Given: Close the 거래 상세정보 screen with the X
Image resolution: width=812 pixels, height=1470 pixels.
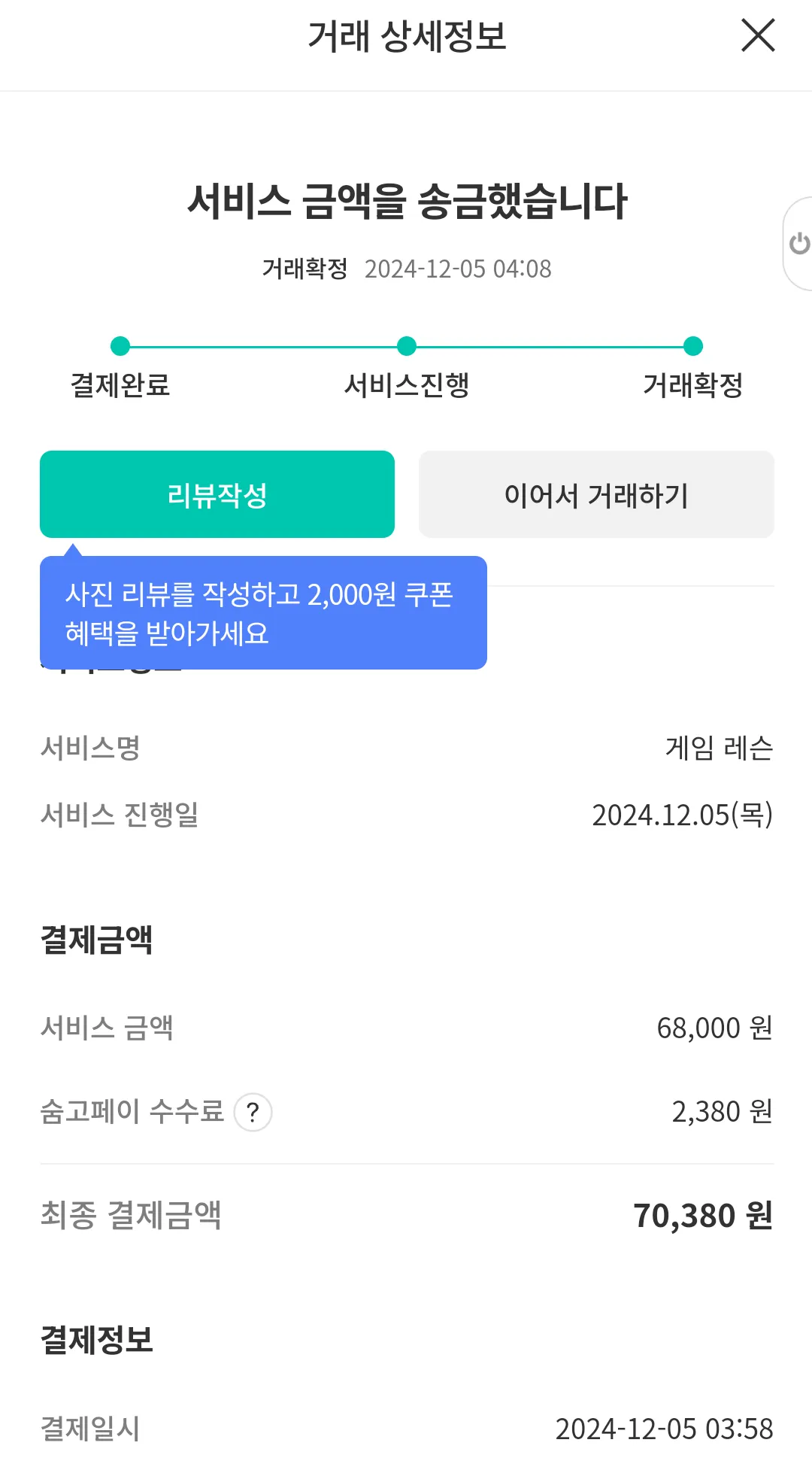Looking at the screenshot, I should (x=759, y=35).
